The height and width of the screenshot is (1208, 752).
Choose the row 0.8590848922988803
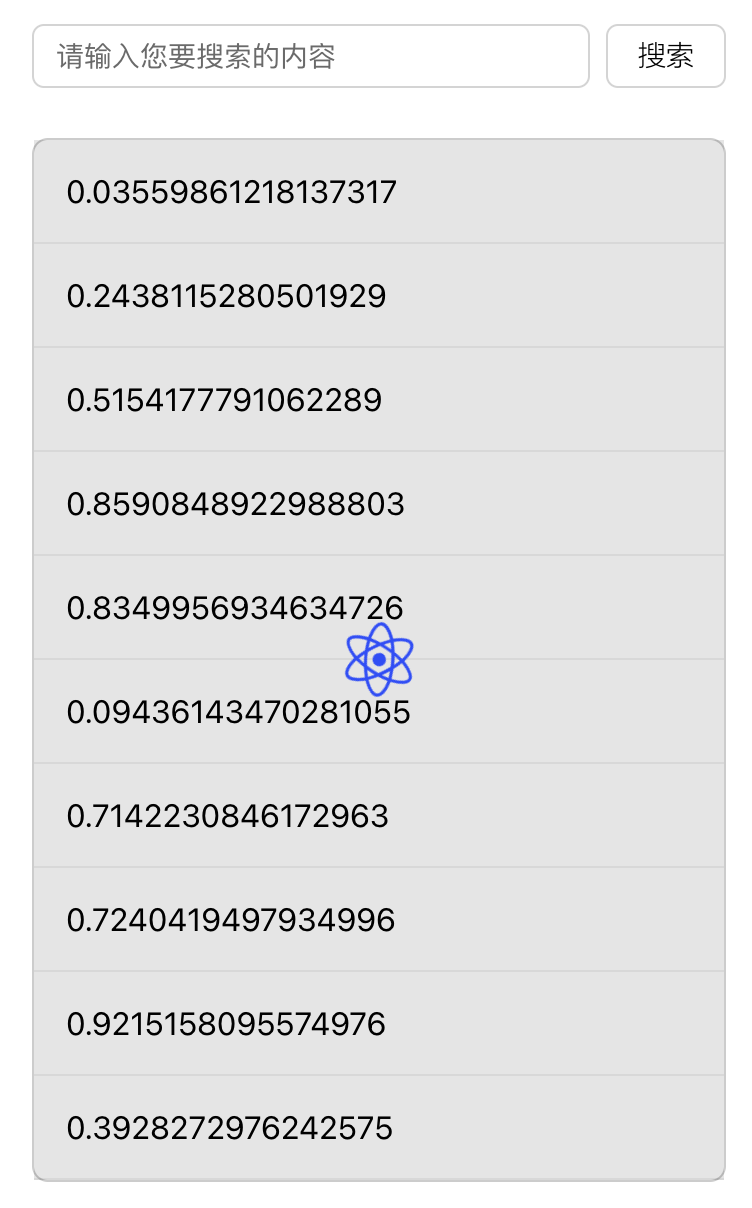(379, 504)
